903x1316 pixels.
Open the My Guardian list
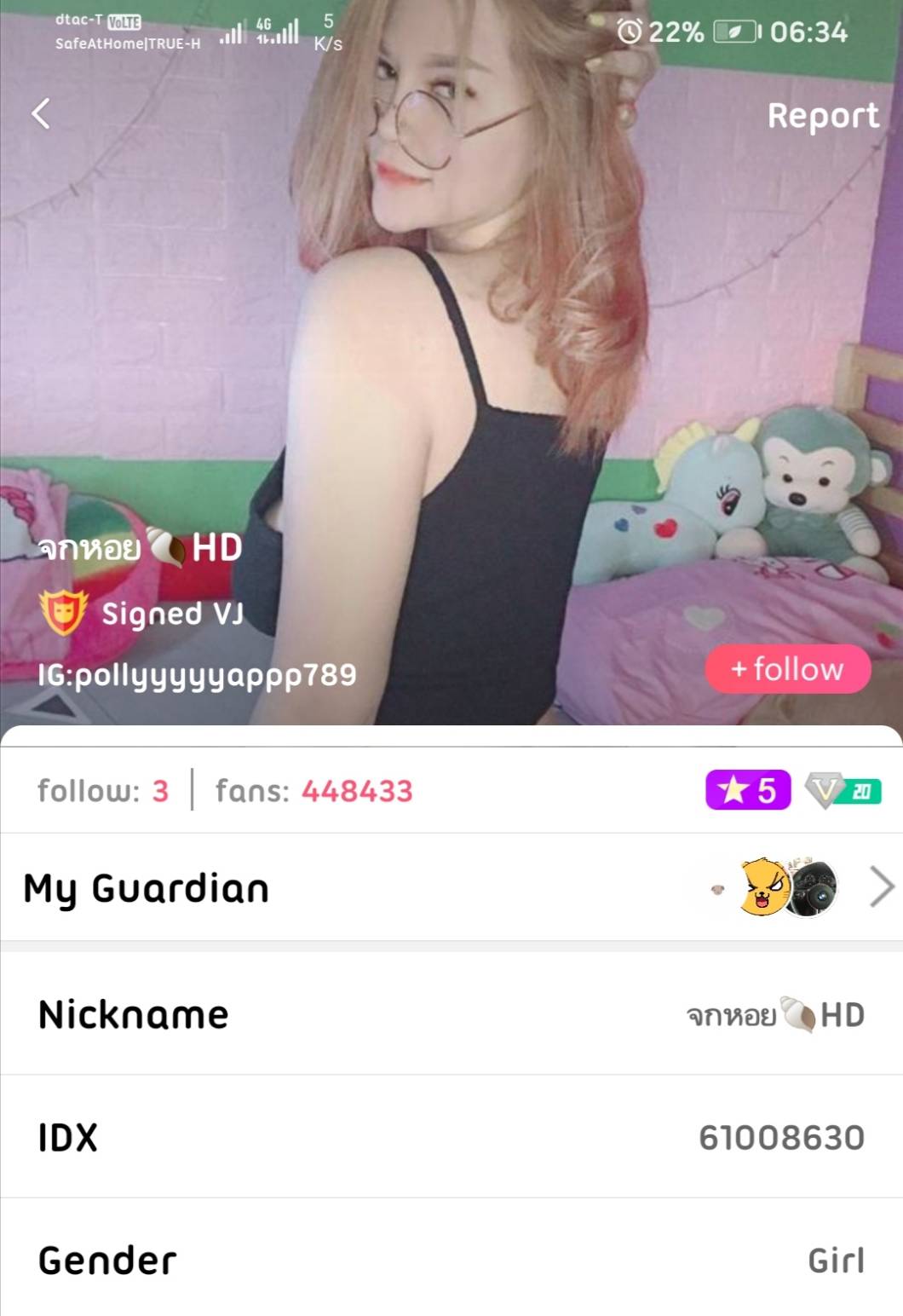[451, 888]
